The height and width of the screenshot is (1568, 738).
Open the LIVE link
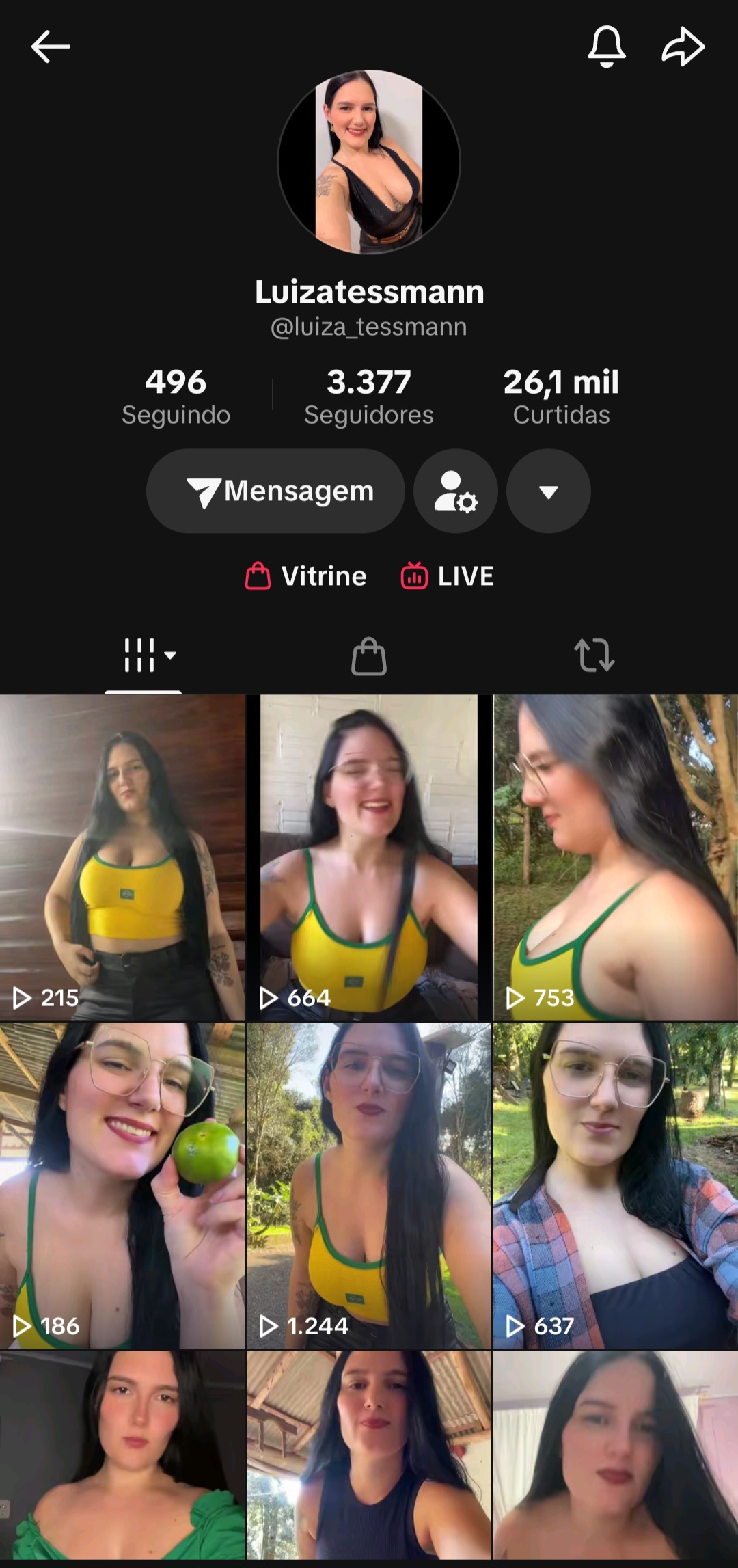pos(448,576)
